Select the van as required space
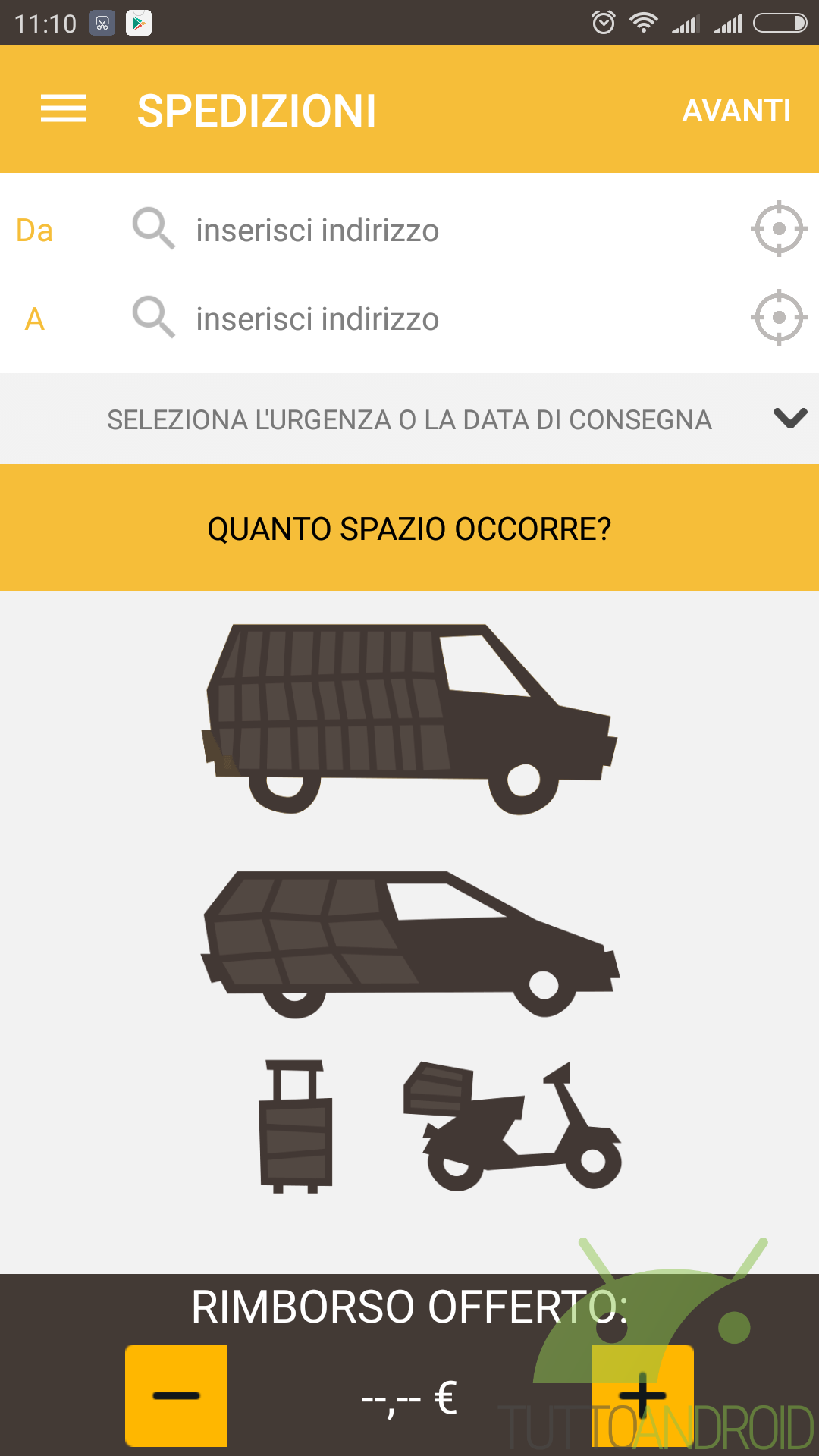Image resolution: width=819 pixels, height=1456 pixels. 409,719
